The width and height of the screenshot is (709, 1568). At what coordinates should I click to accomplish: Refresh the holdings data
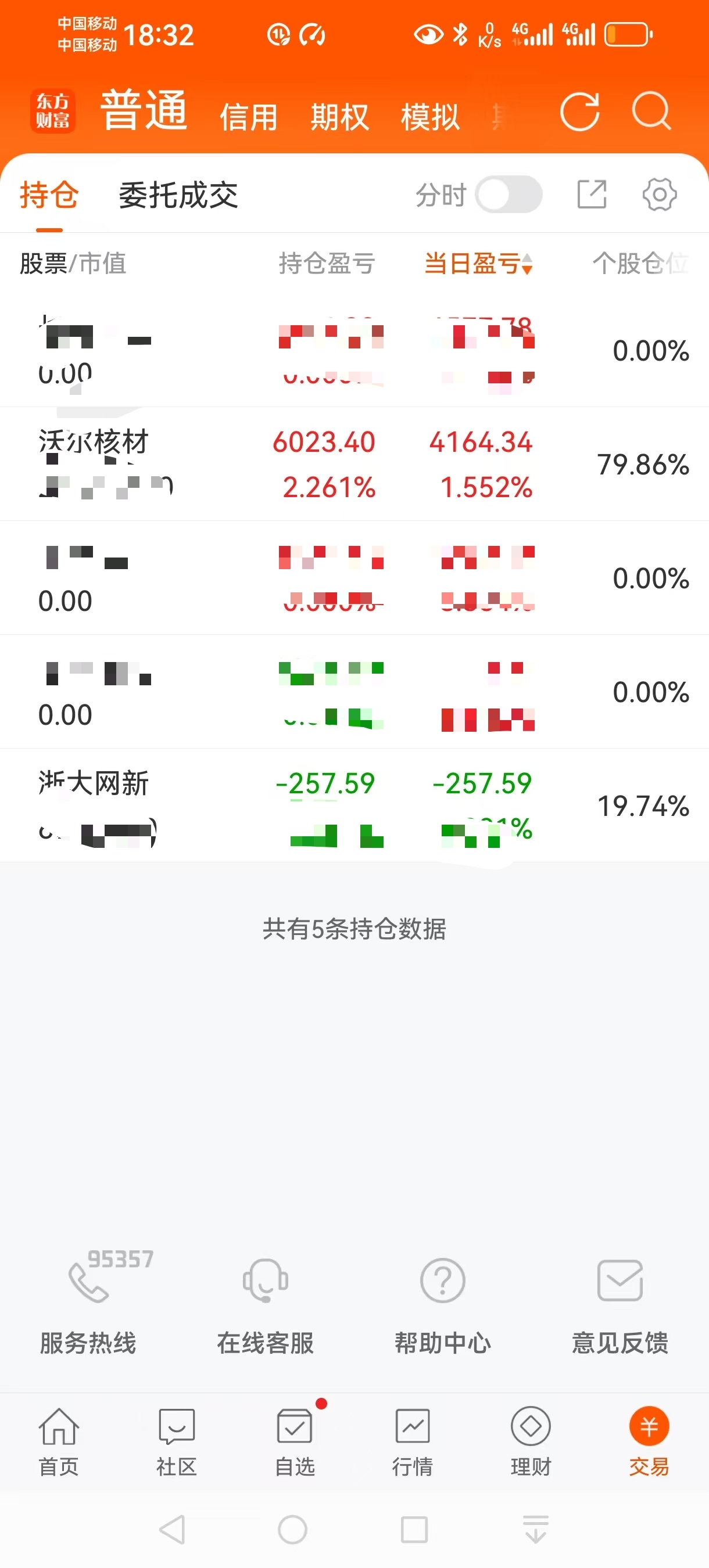tap(579, 112)
